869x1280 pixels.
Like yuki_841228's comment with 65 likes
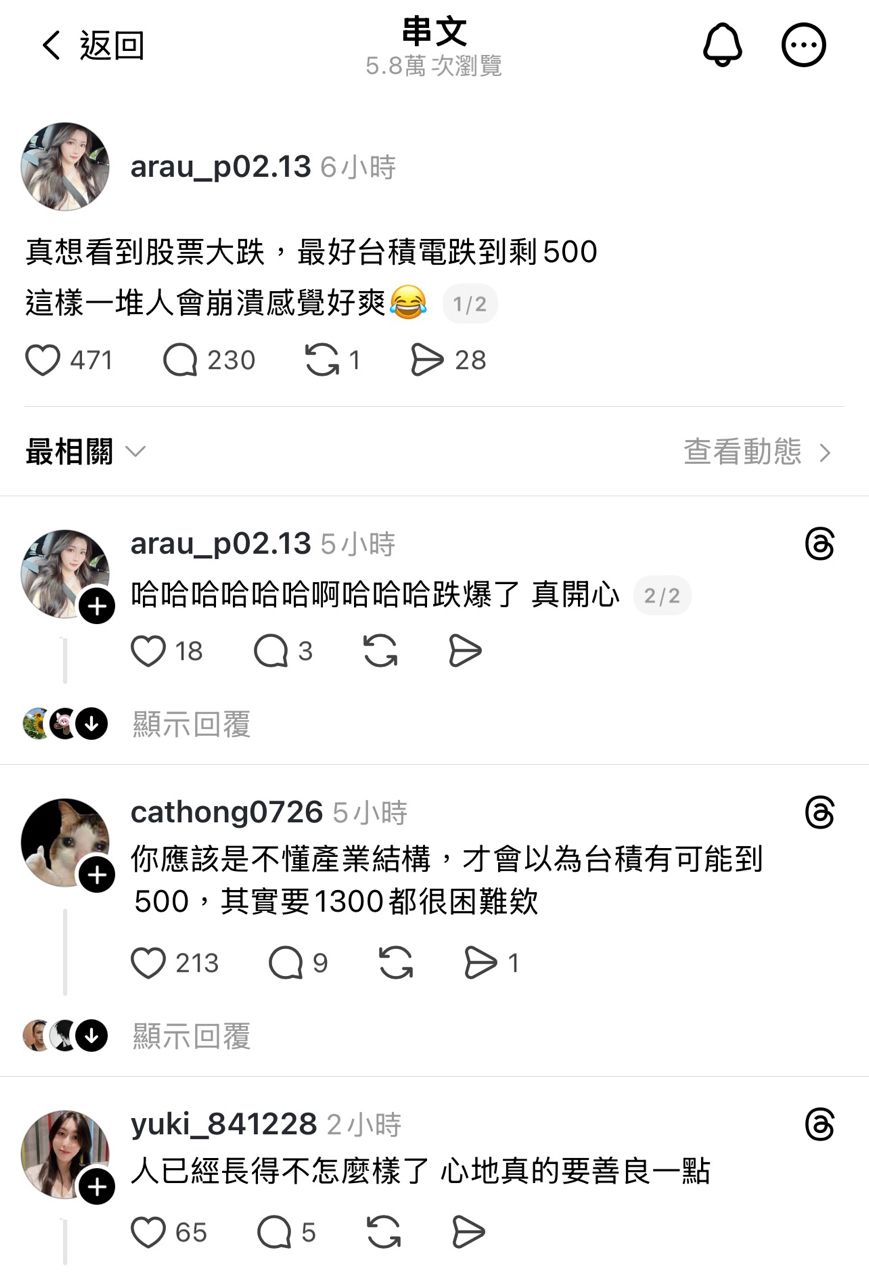(x=148, y=1233)
